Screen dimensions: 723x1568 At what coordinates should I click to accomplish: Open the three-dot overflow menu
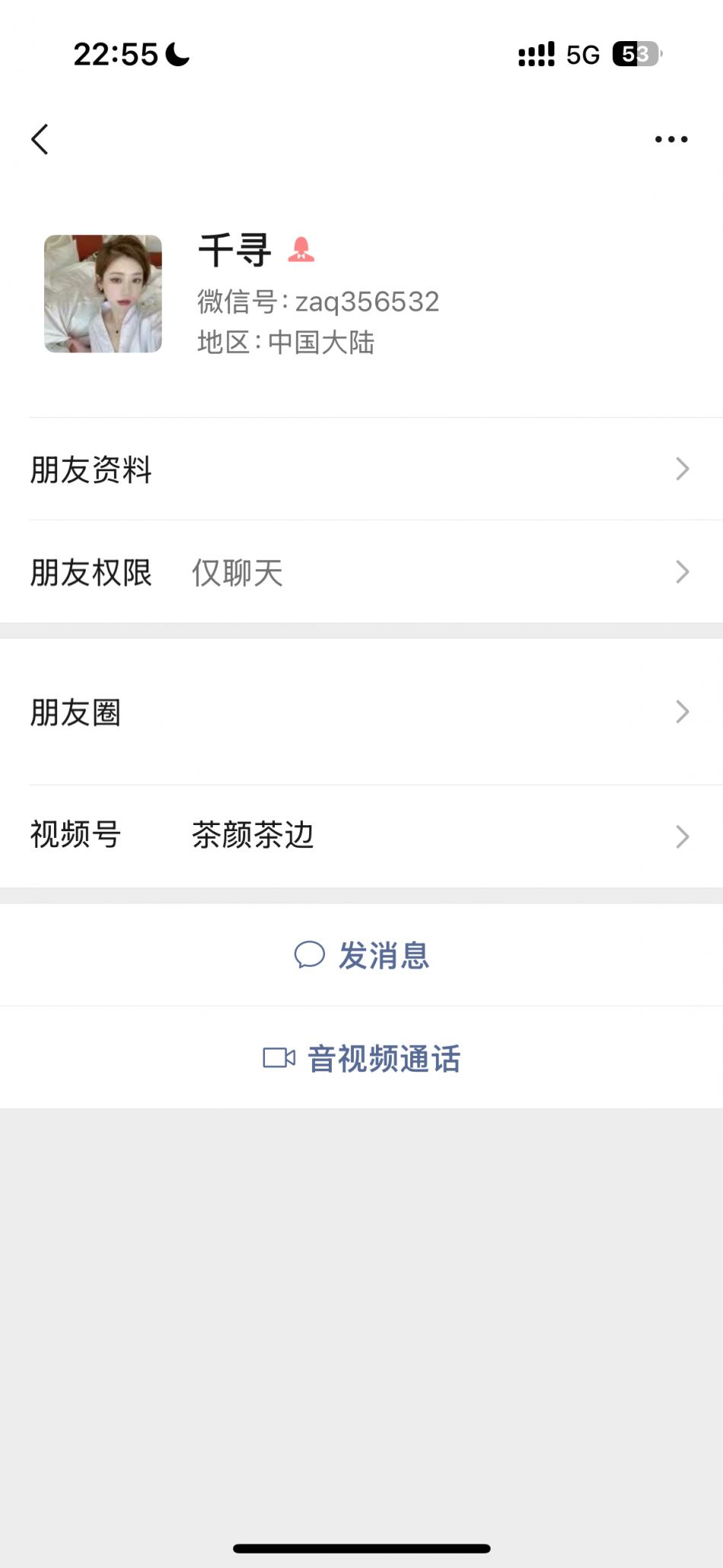(x=670, y=139)
